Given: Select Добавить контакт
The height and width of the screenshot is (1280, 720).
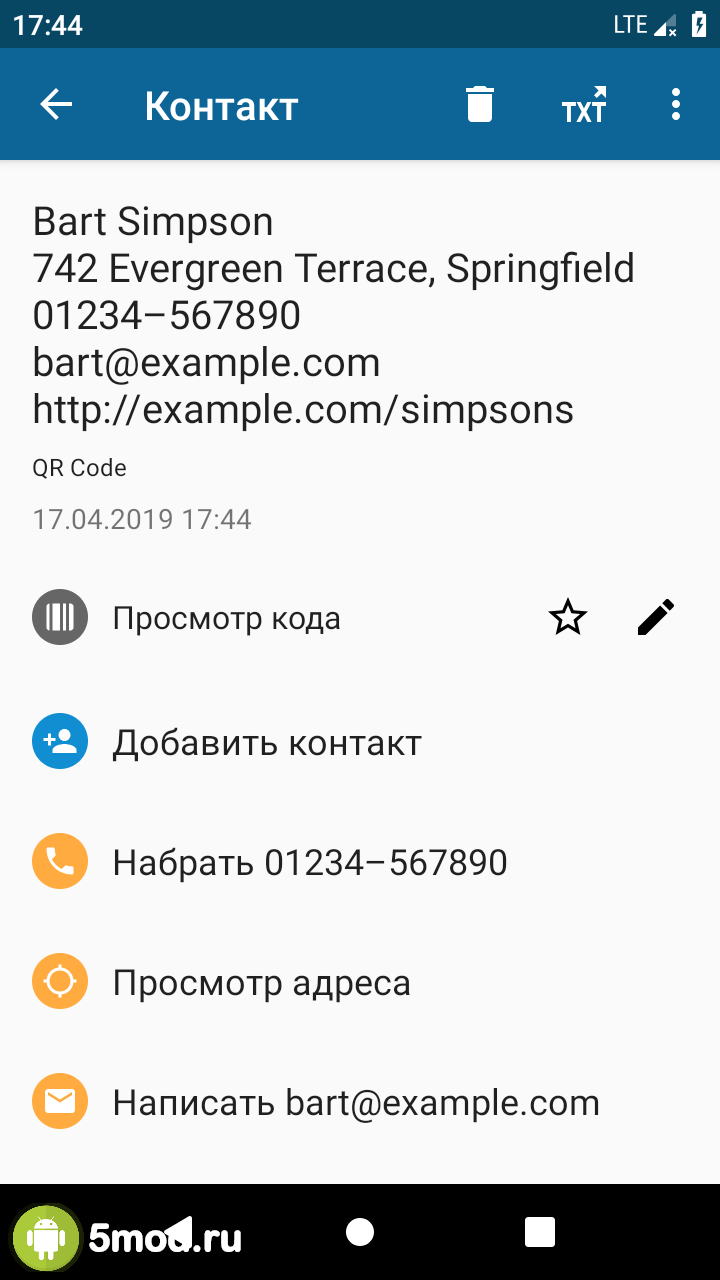Looking at the screenshot, I should [266, 743].
